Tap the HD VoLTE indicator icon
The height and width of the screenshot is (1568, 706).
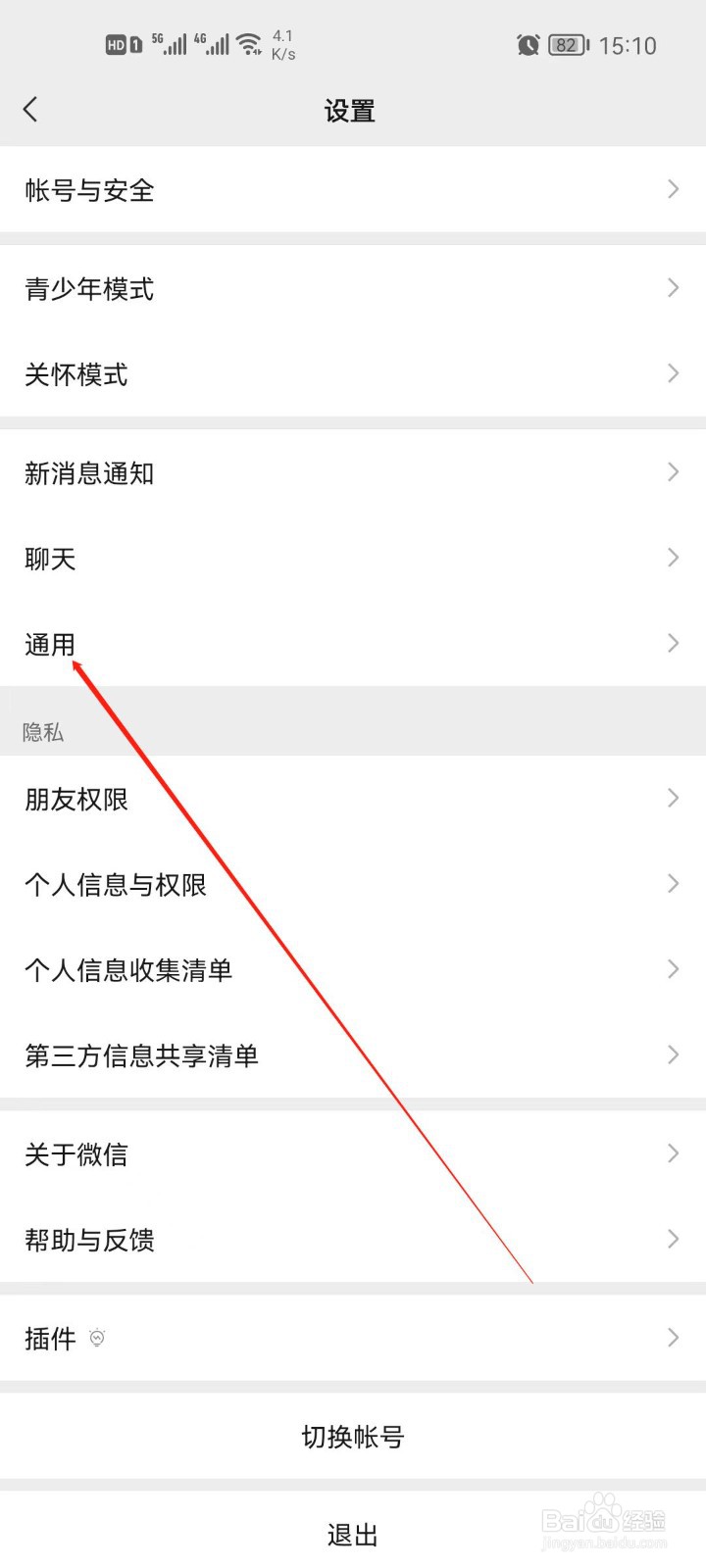coord(118,44)
